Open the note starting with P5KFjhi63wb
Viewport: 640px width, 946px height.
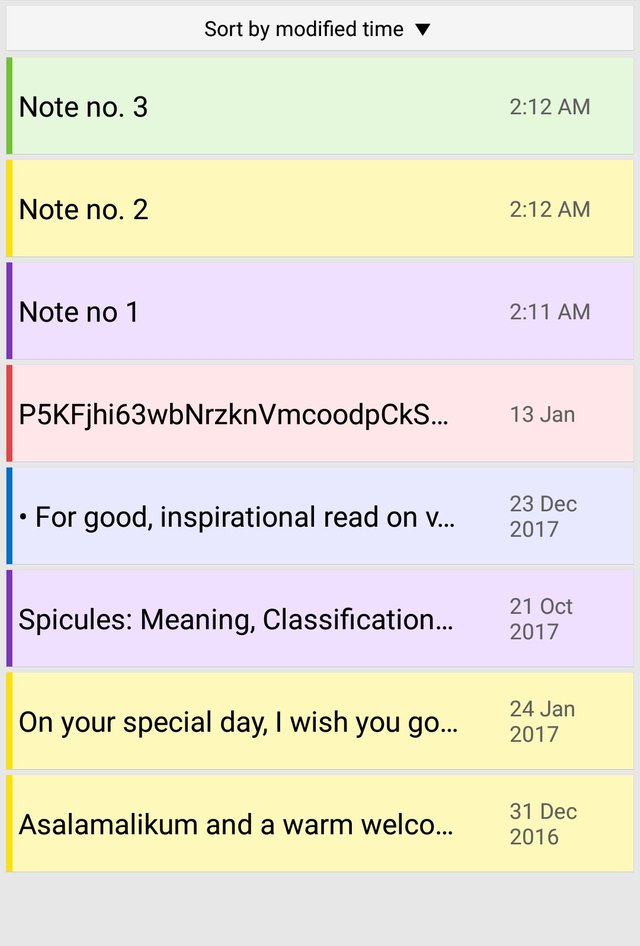point(320,414)
